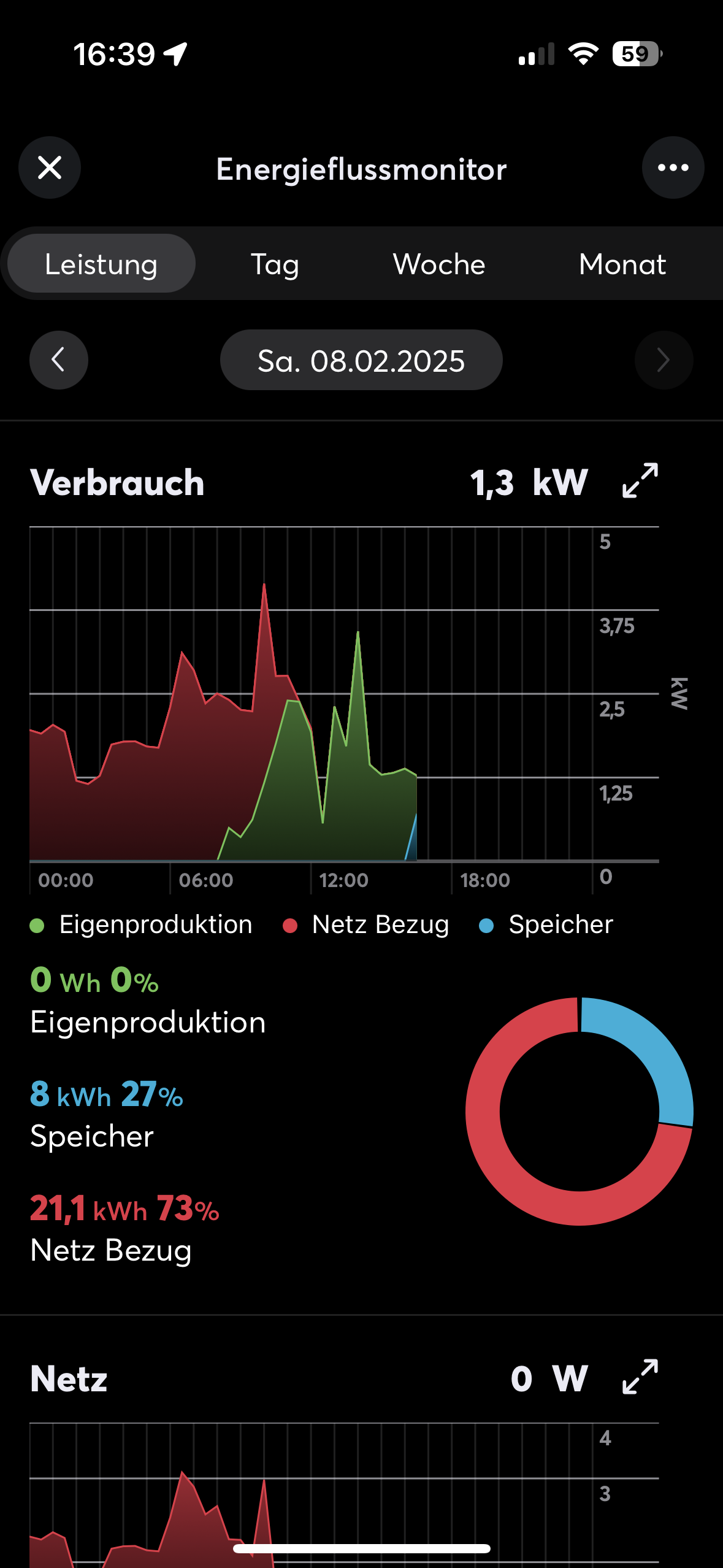The height and width of the screenshot is (1568, 723).
Task: Open the three-dot overflow menu
Action: click(x=673, y=167)
